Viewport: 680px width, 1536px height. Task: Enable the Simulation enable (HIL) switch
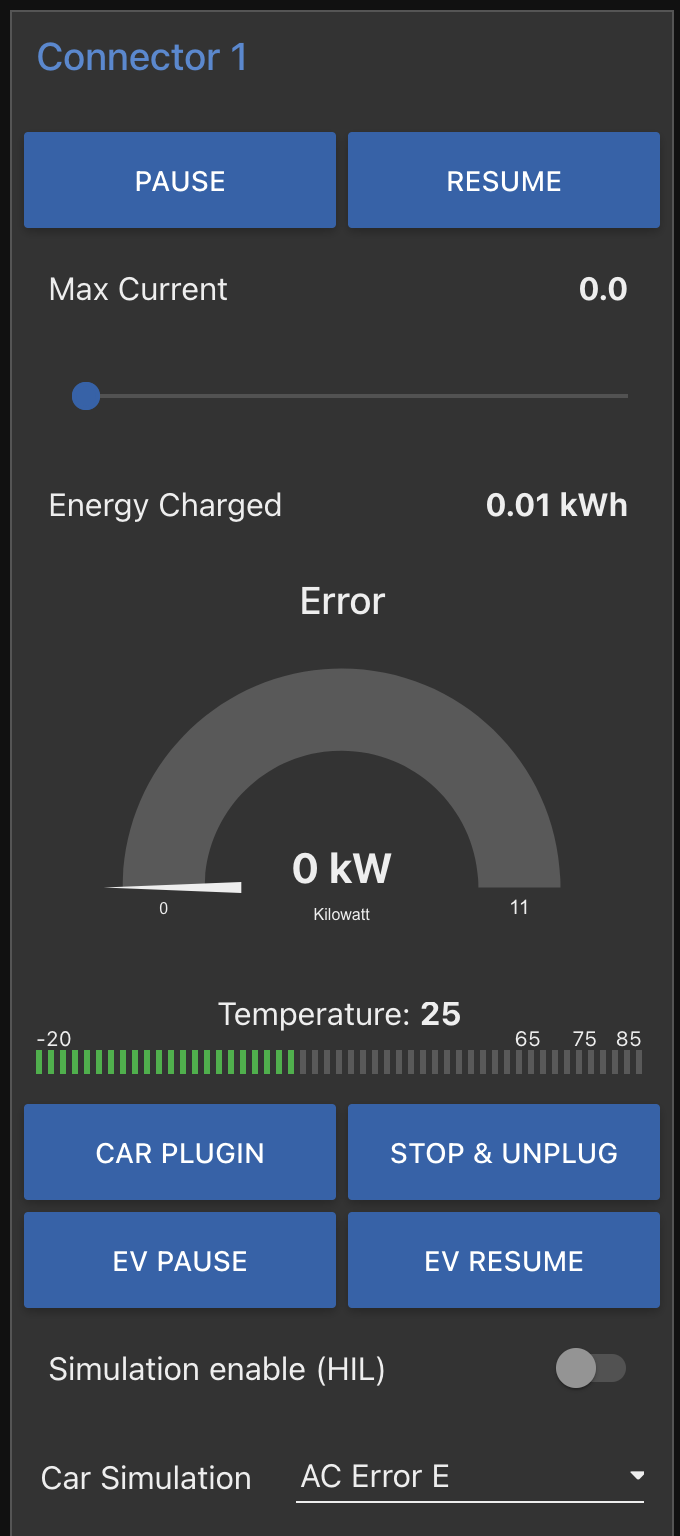tap(590, 1368)
